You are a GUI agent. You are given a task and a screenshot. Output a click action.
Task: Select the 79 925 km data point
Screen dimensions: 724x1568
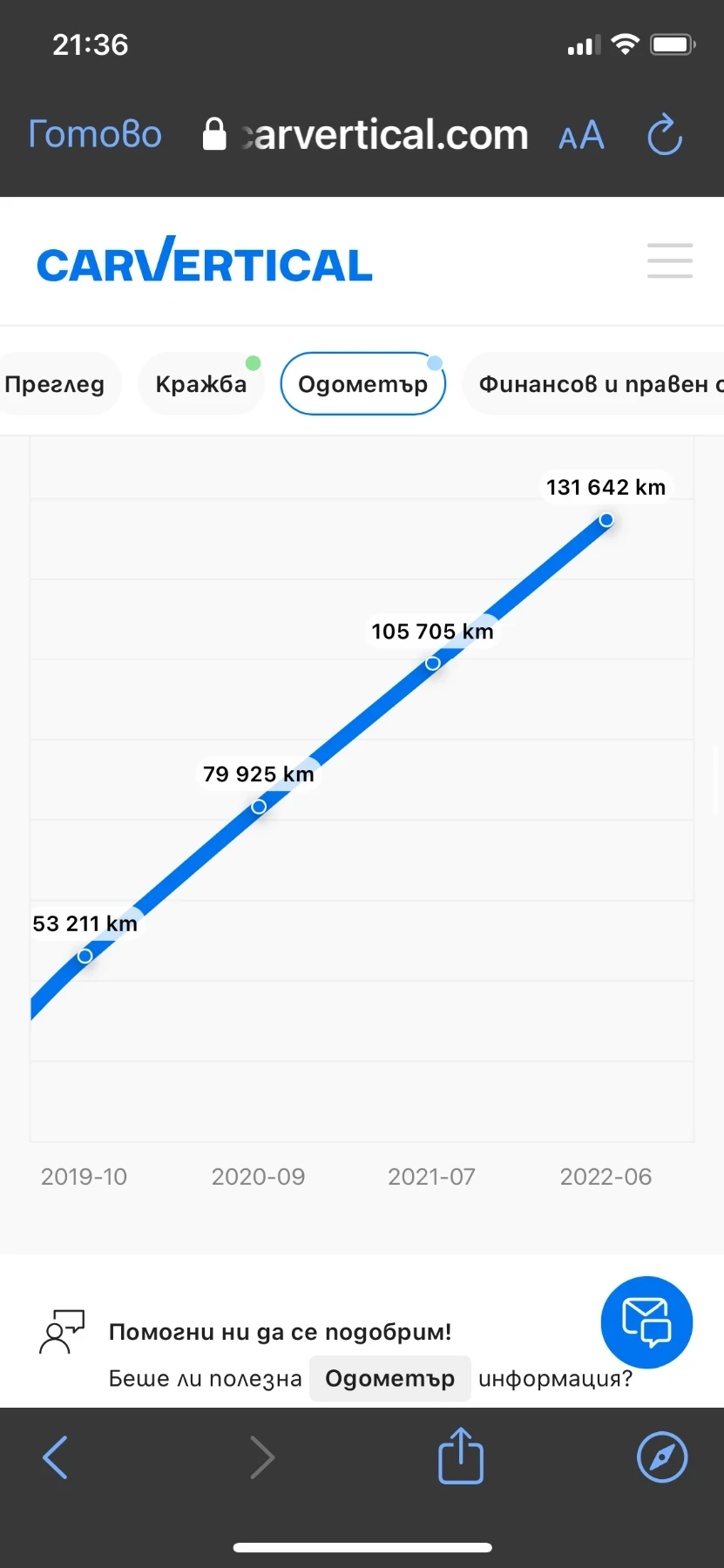(259, 807)
